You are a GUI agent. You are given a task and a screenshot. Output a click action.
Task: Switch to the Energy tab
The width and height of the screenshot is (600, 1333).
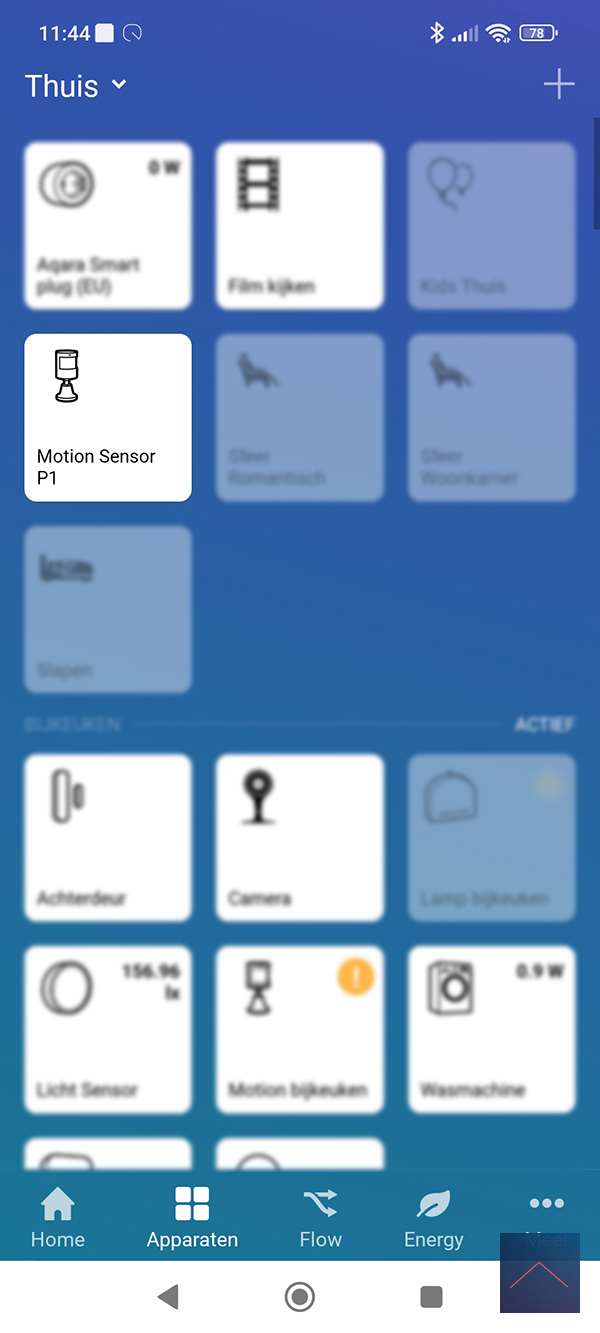pos(433,1218)
